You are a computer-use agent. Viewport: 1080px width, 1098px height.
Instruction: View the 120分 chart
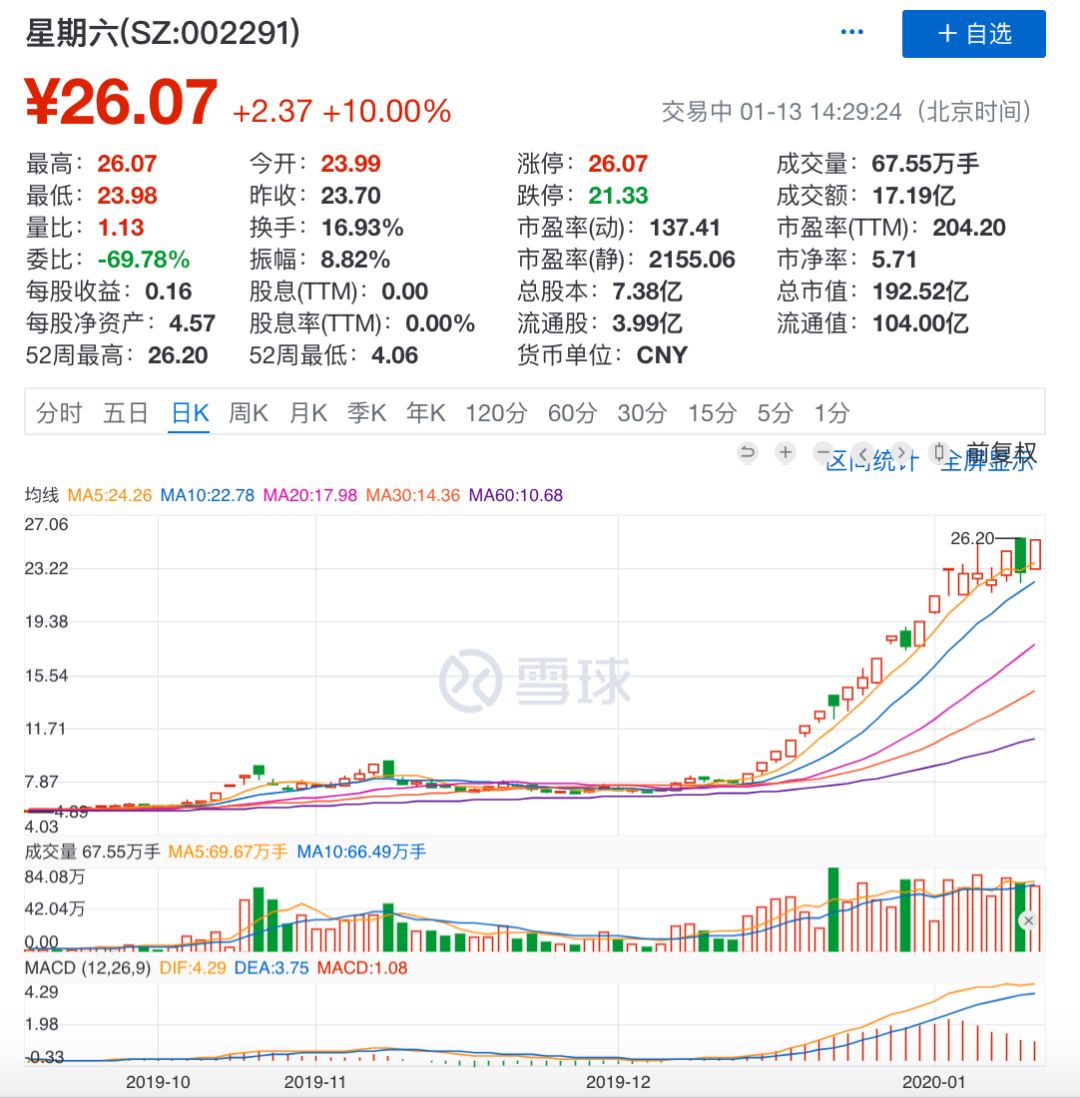495,413
